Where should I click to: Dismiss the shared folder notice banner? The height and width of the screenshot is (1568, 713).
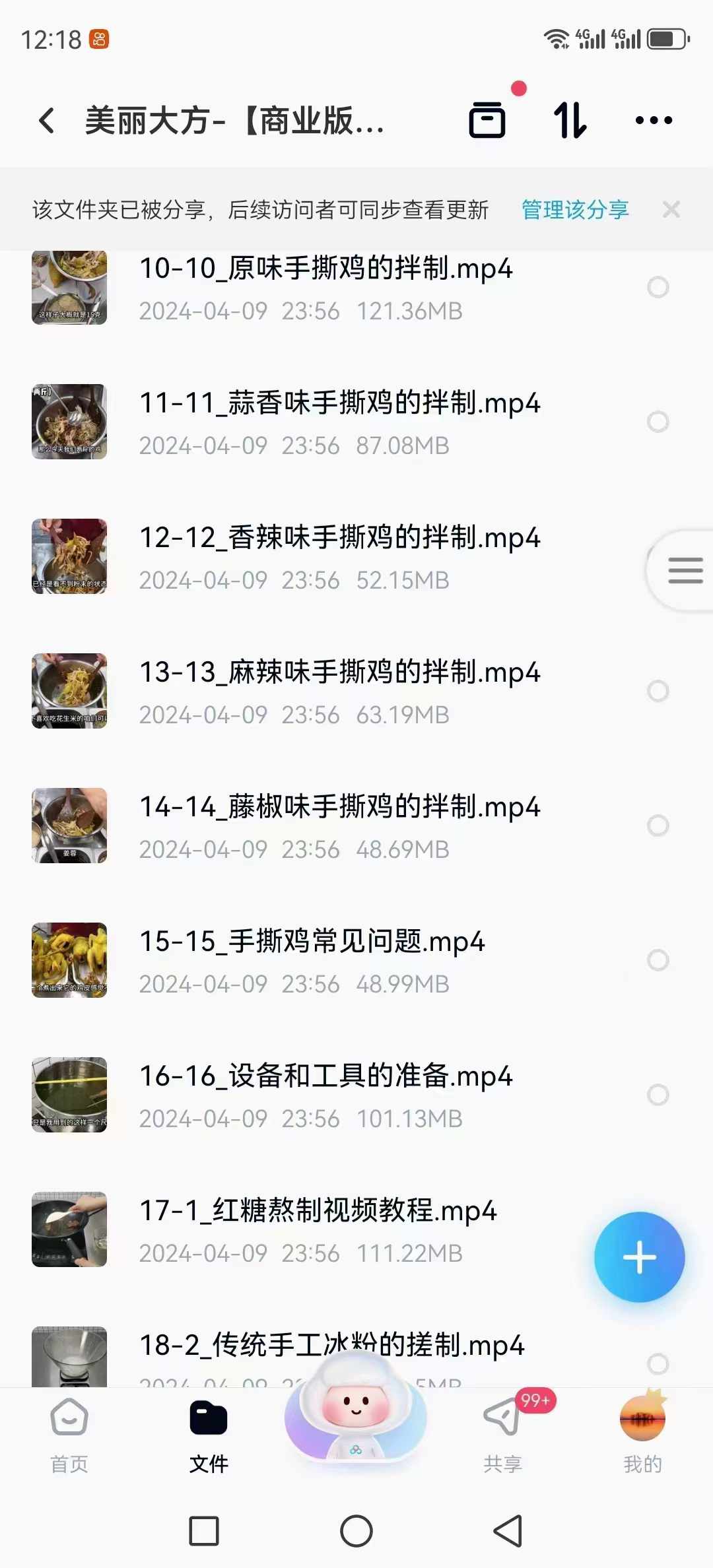click(x=673, y=209)
